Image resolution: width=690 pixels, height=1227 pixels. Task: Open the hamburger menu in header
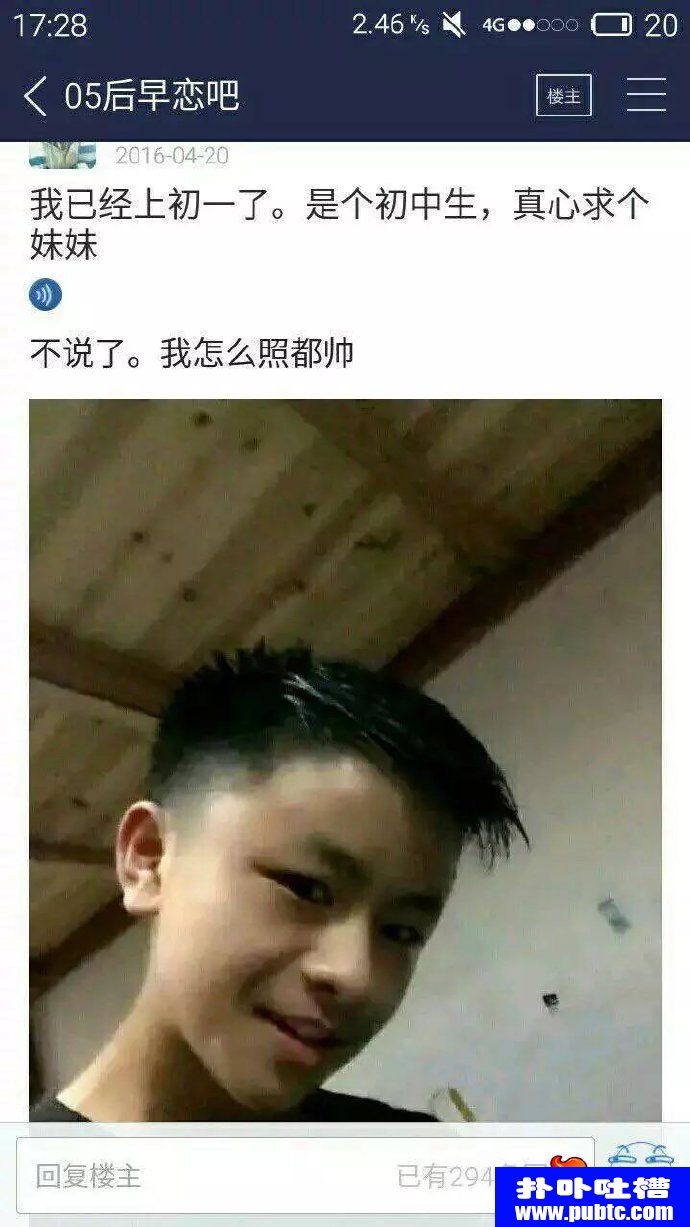(646, 96)
